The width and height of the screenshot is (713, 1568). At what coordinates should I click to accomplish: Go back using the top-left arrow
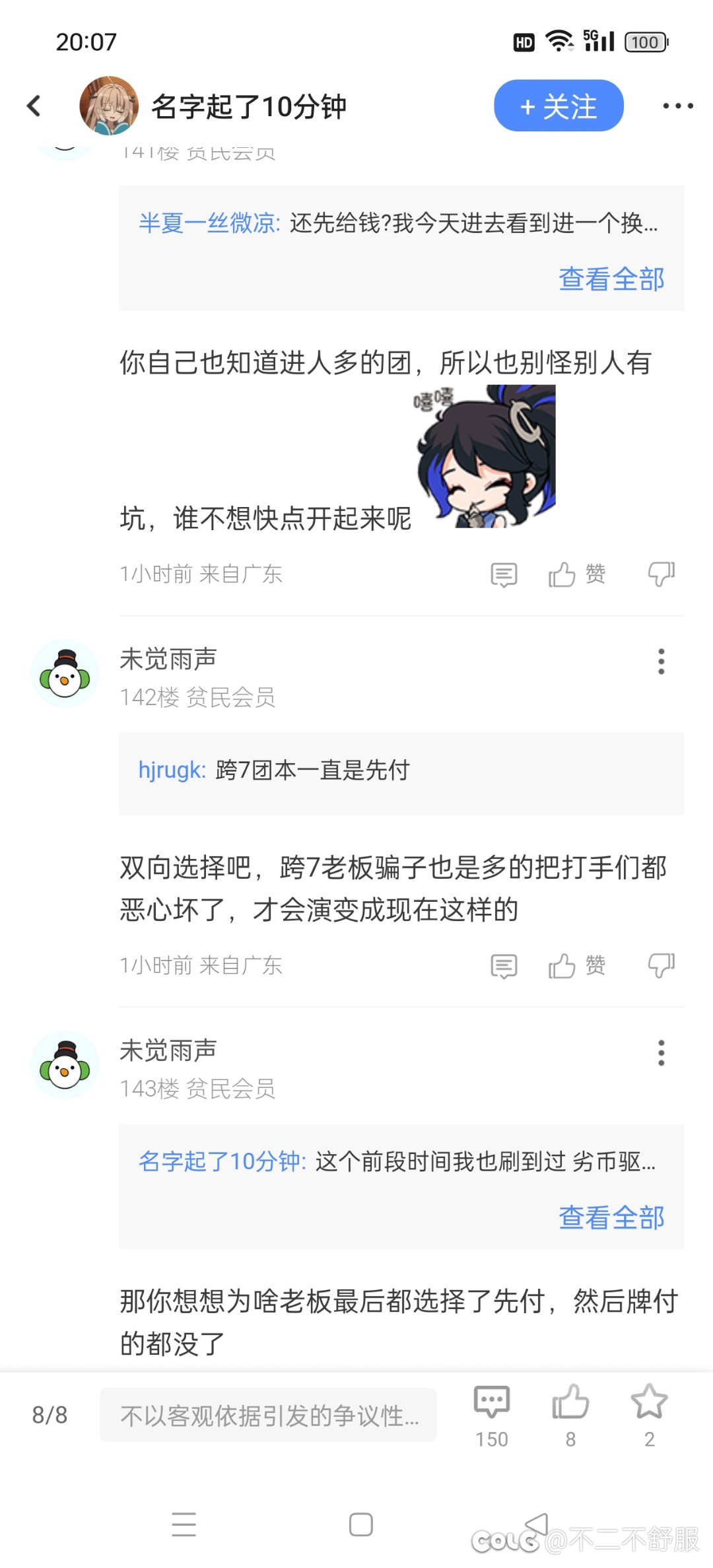coord(34,106)
